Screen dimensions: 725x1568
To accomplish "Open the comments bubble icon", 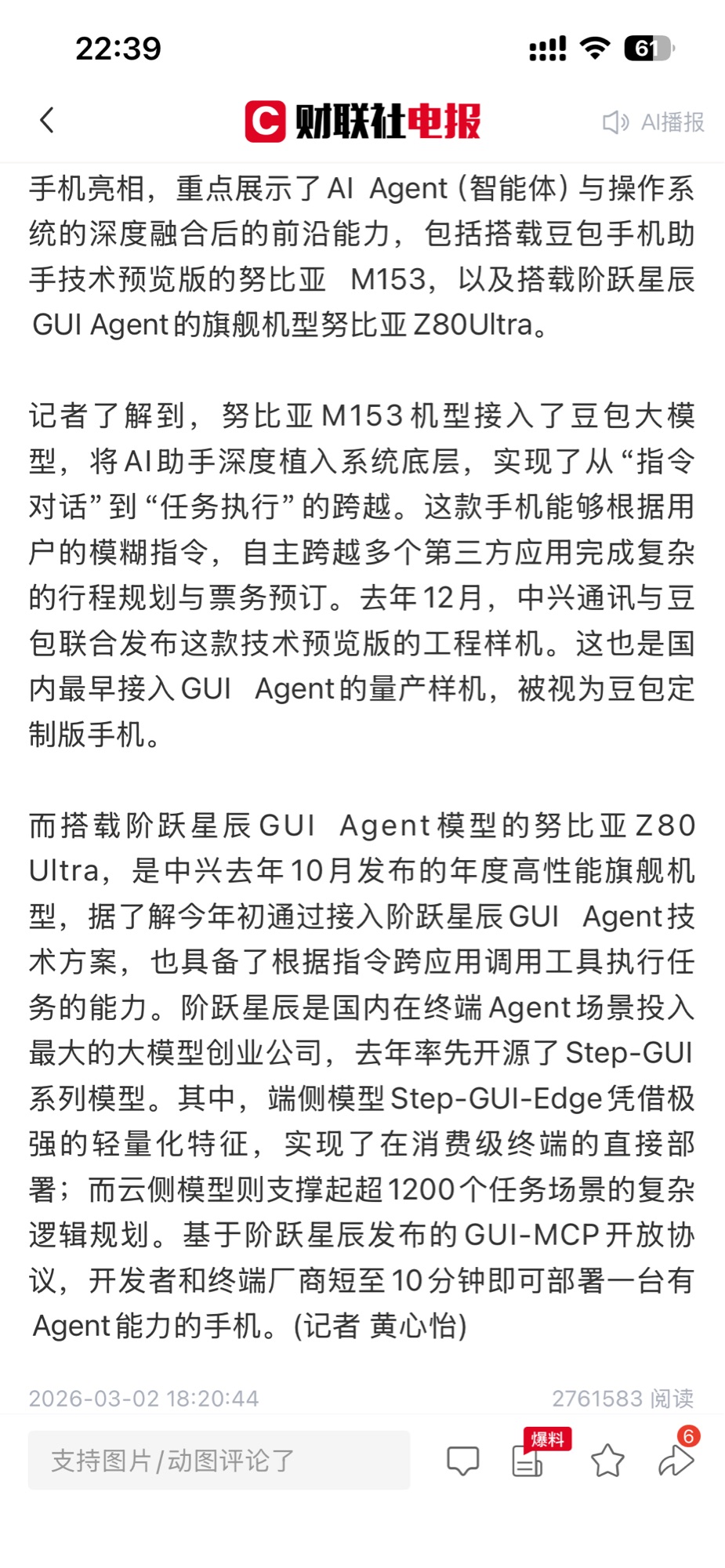I will pyautogui.click(x=462, y=1461).
